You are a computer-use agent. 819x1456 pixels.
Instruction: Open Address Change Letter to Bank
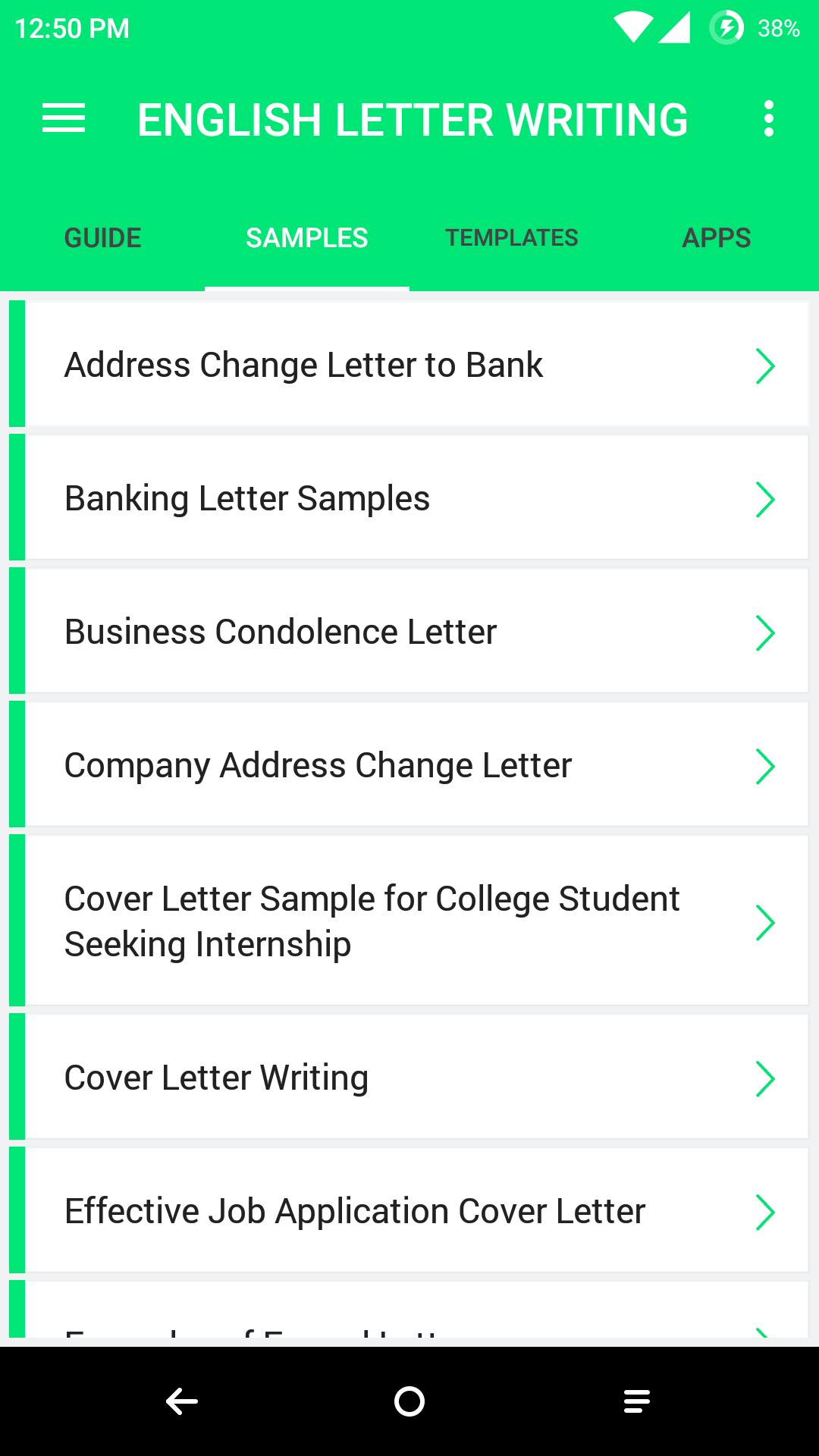pyautogui.click(x=409, y=365)
